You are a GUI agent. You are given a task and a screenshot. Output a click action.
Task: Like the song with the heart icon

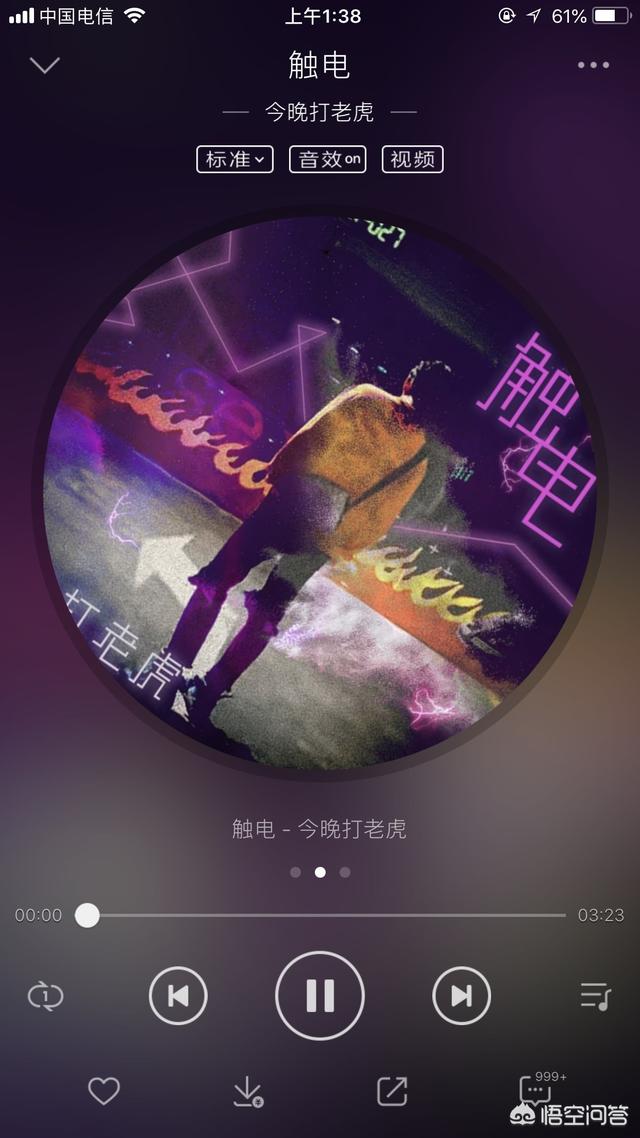104,1091
